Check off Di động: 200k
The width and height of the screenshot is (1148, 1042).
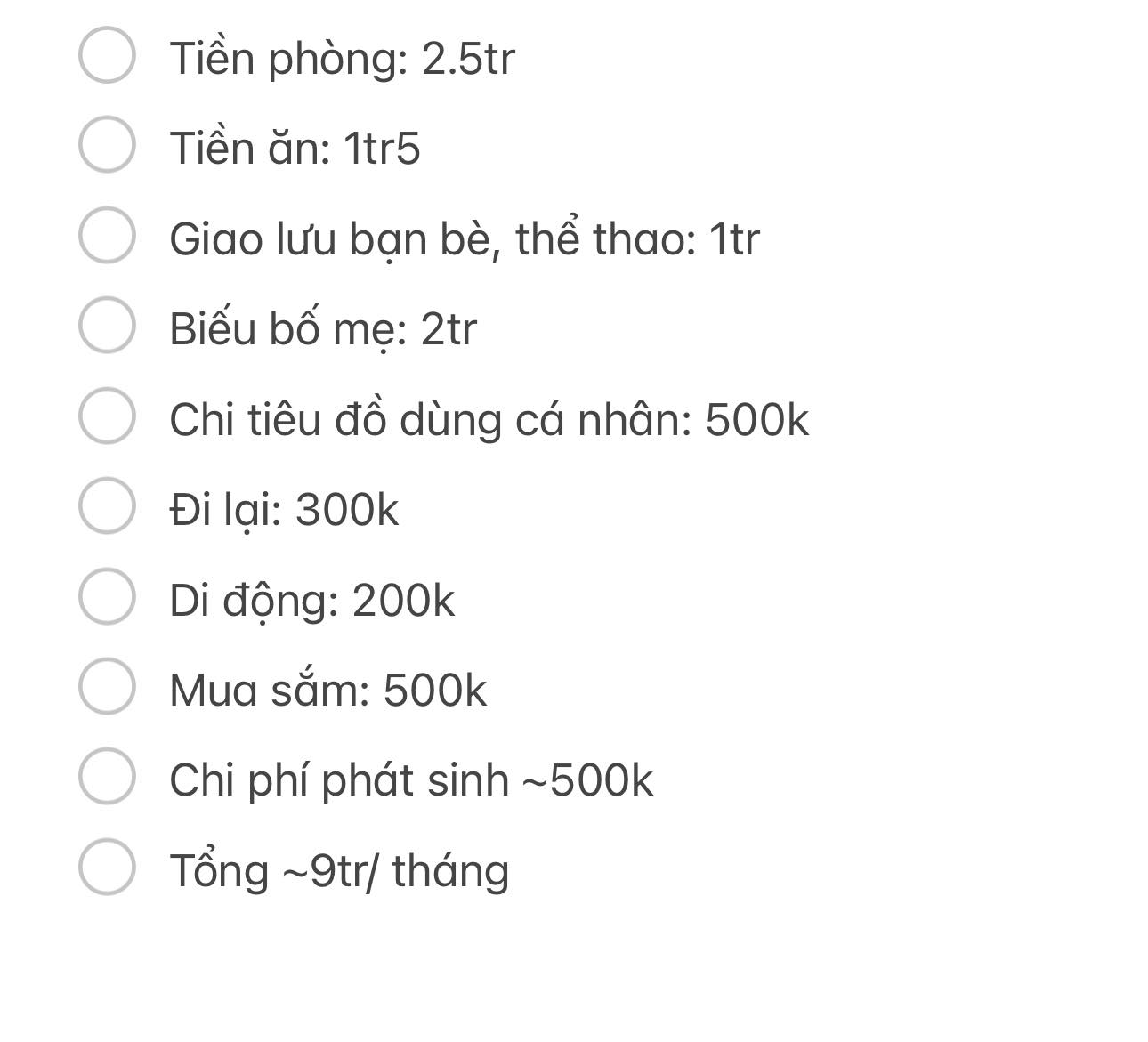pos(107,596)
